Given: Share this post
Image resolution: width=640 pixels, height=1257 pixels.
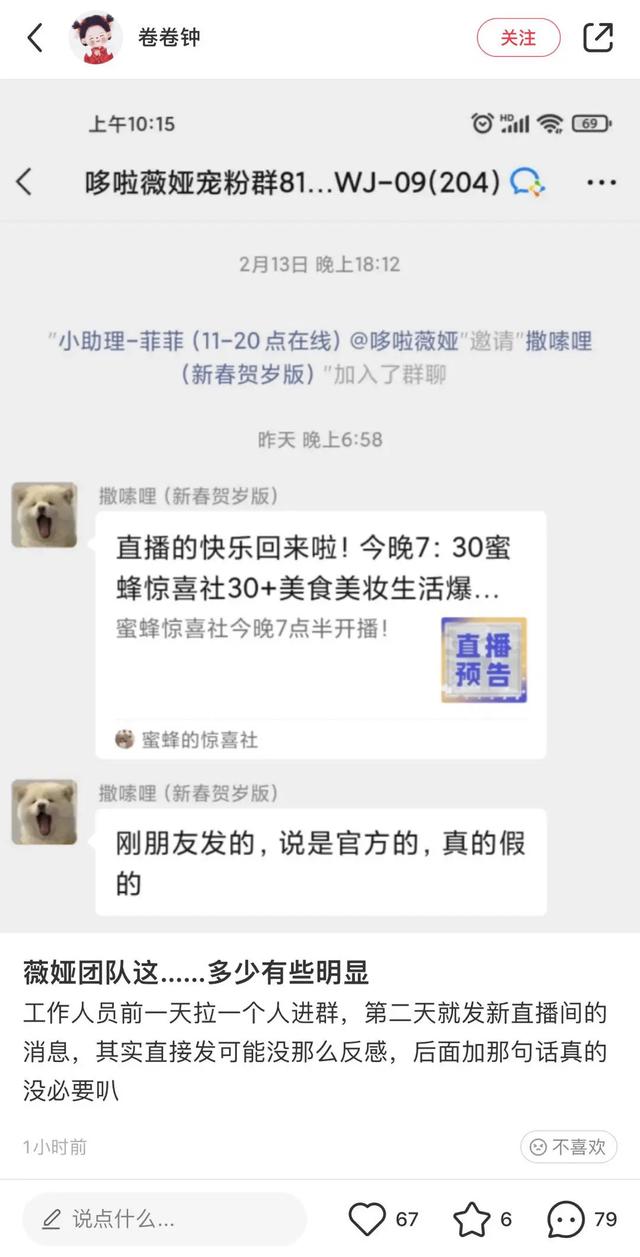Looking at the screenshot, I should click(598, 38).
